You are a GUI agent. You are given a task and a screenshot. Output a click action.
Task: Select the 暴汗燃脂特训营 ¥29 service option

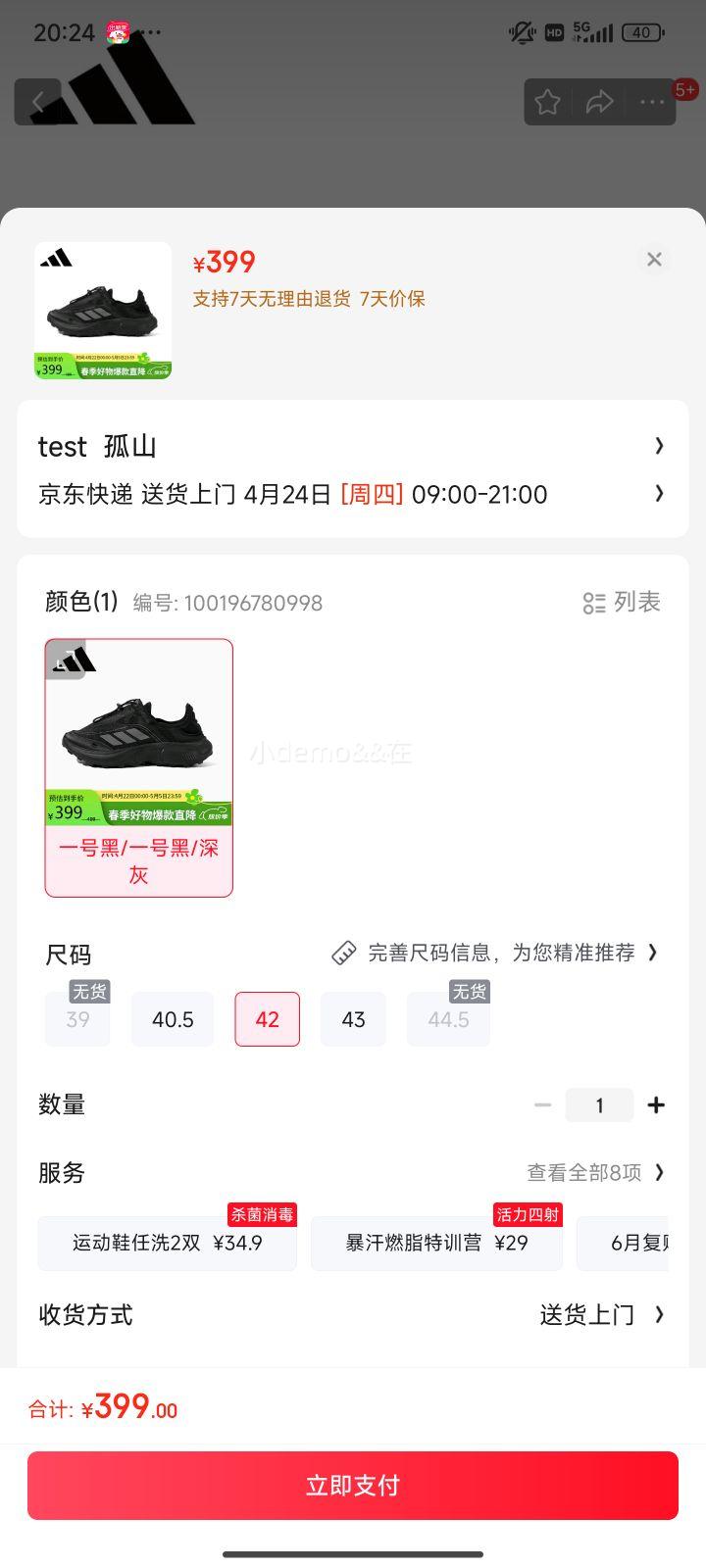pos(436,1242)
